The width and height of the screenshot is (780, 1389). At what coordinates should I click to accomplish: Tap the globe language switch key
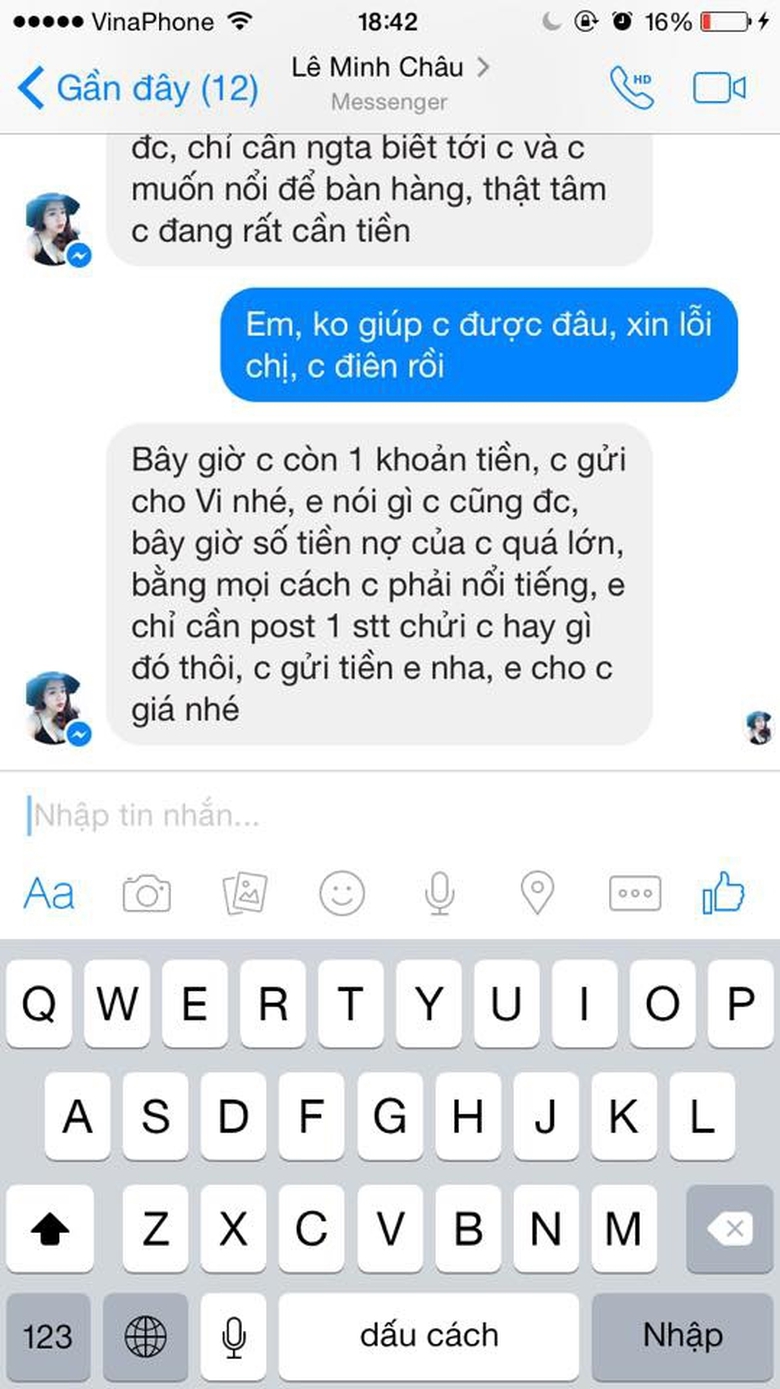point(145,1336)
